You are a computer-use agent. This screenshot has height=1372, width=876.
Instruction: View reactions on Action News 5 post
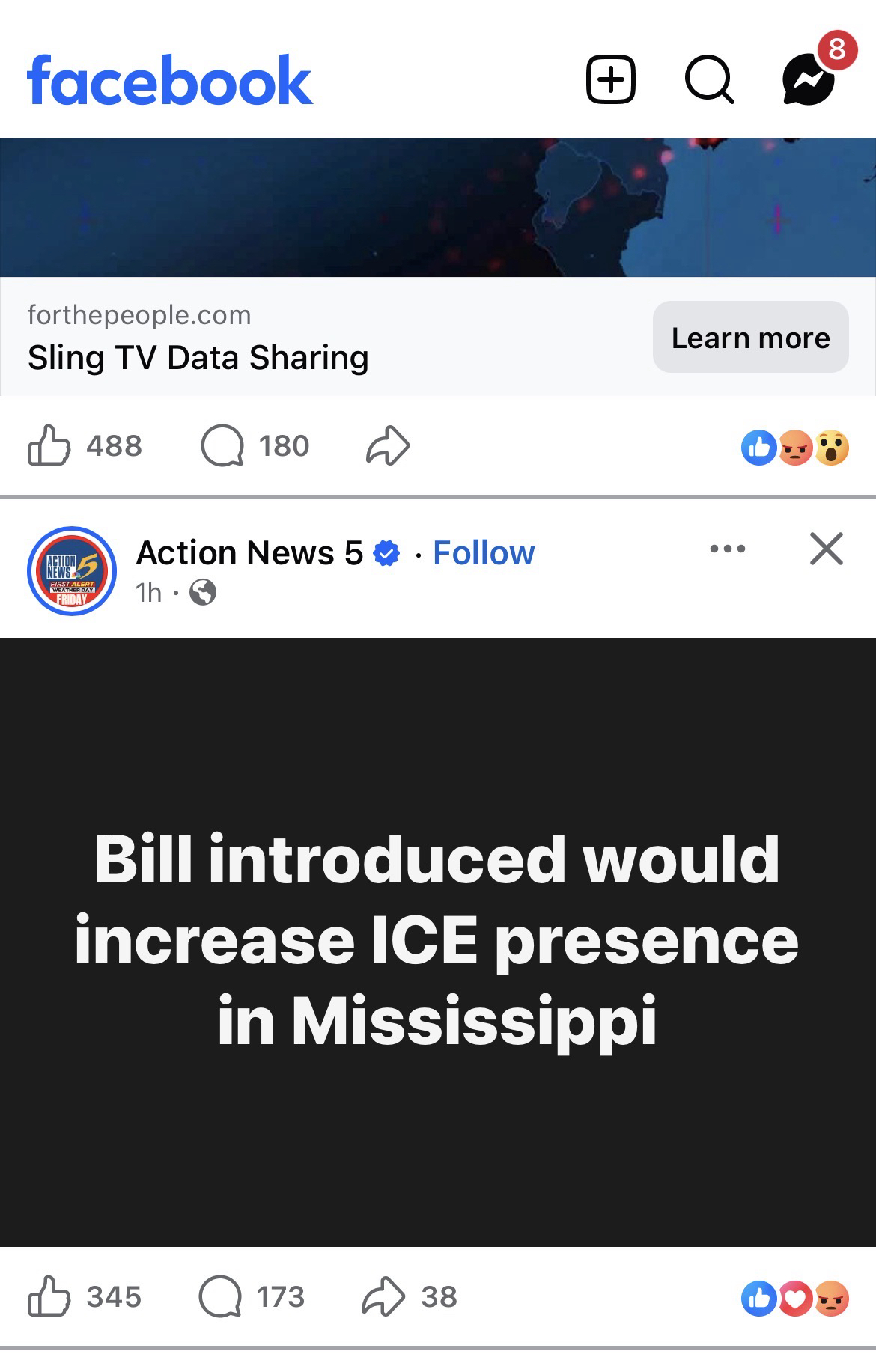[795, 1299]
